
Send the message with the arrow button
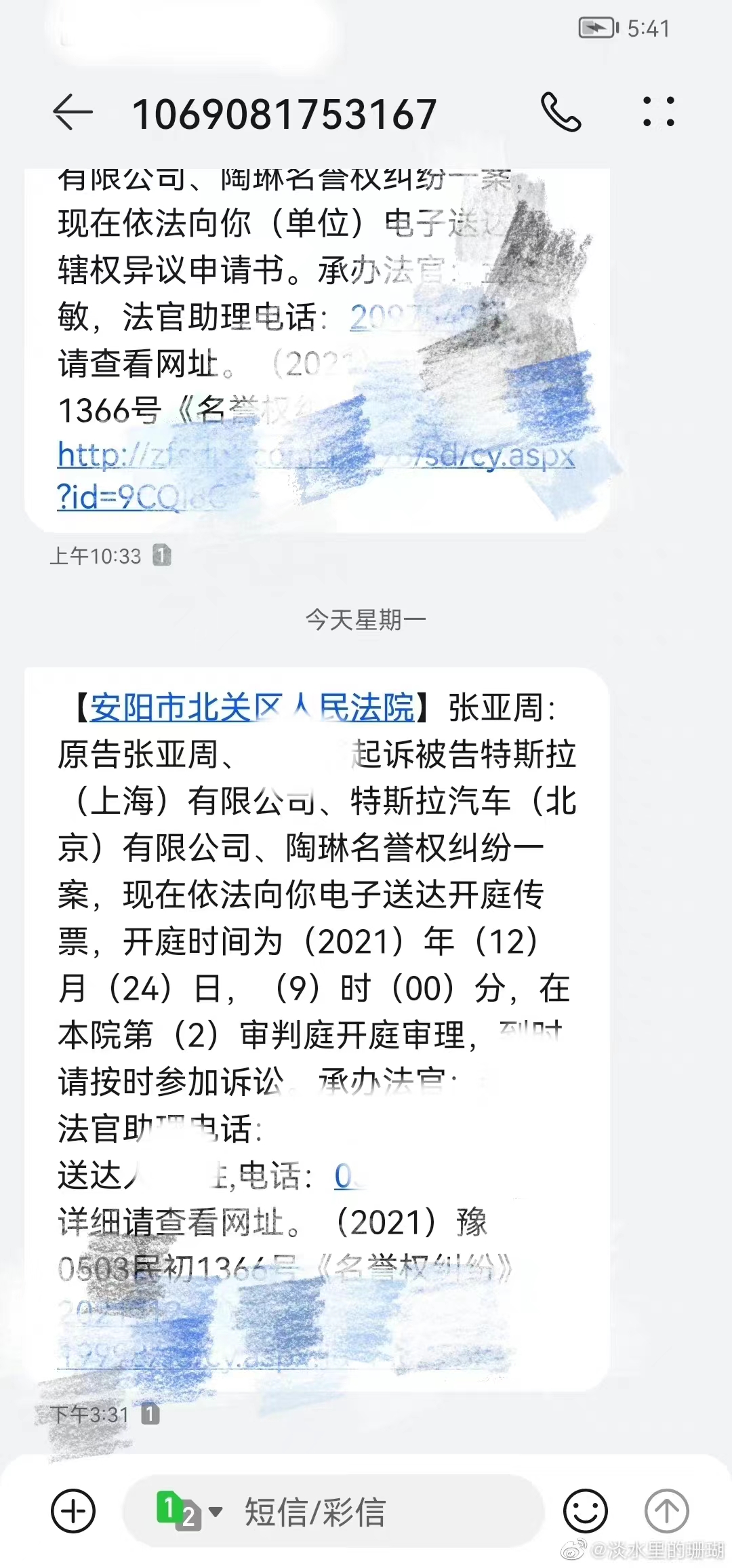(666, 1511)
